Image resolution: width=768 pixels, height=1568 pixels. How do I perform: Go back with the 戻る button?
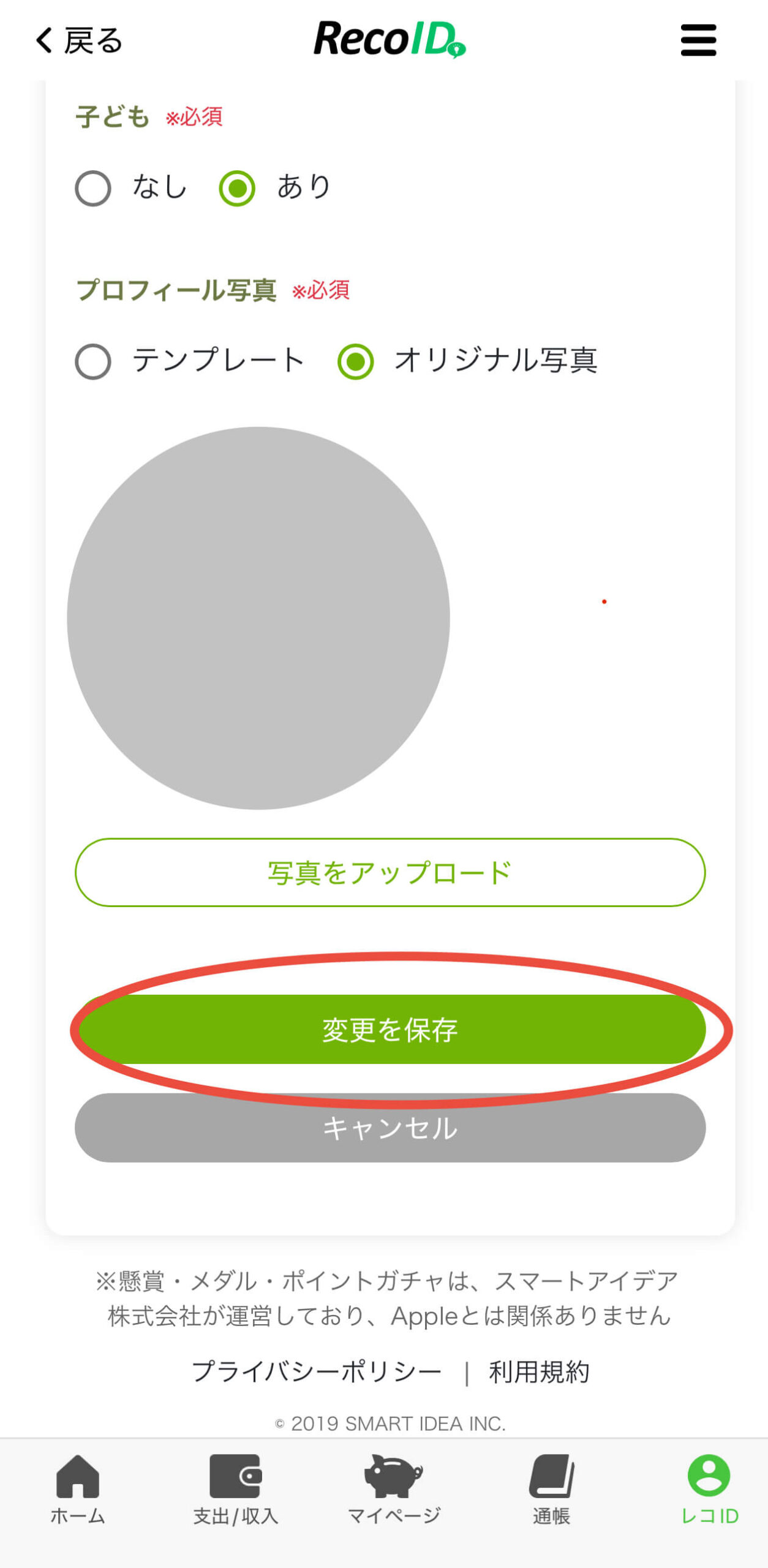tap(78, 40)
